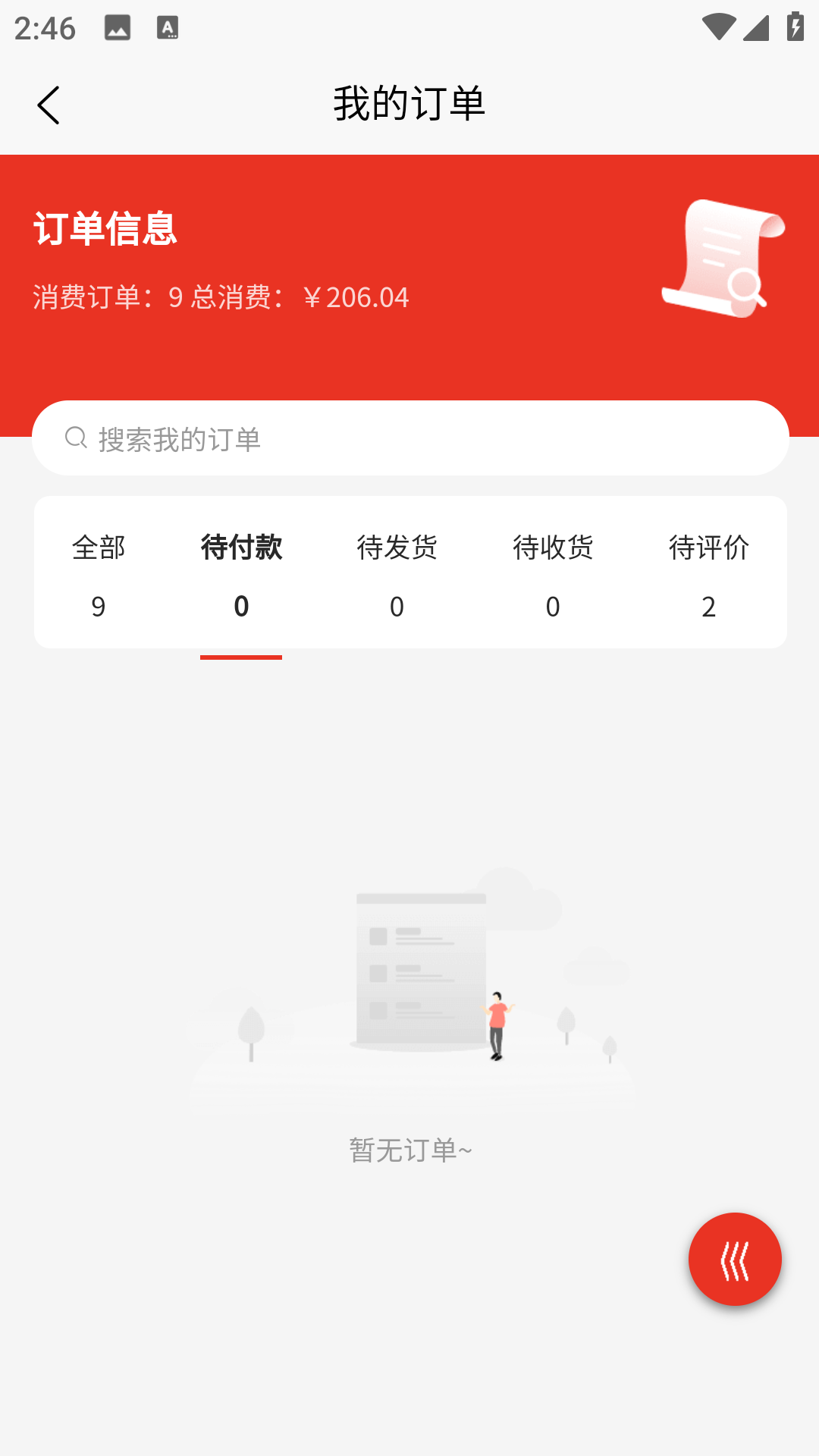View the 待评价 orders tab
This screenshot has width=819, height=1456.
pyautogui.click(x=708, y=548)
